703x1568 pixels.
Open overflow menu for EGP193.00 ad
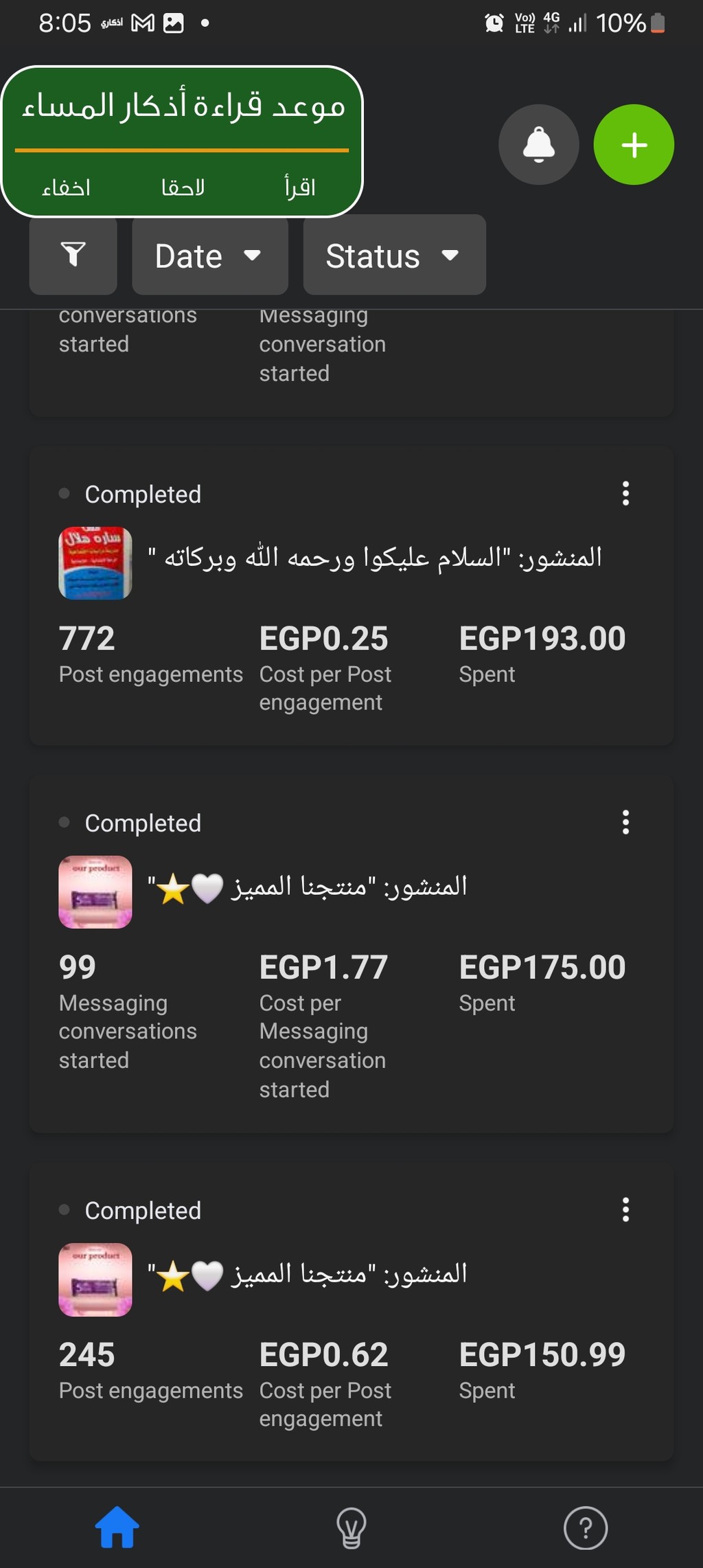pos(625,493)
